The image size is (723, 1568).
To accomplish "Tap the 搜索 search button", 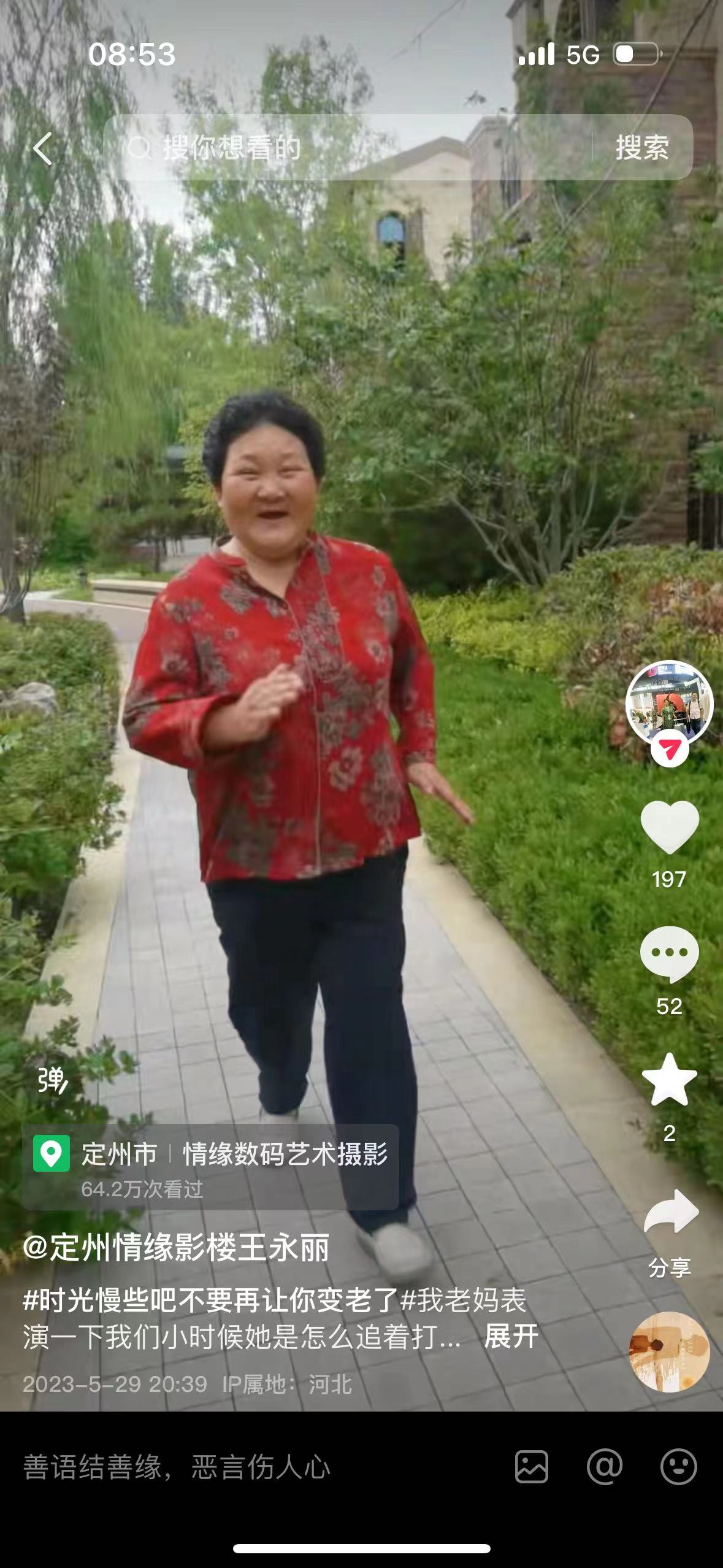I will [x=641, y=148].
